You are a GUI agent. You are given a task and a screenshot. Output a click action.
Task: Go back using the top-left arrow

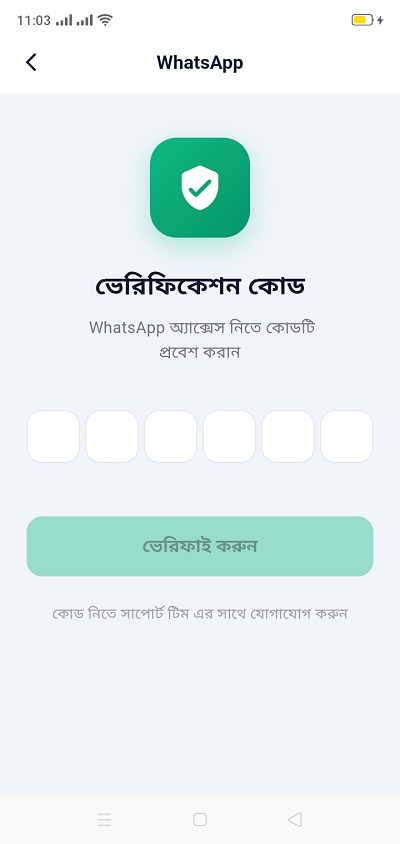(31, 62)
